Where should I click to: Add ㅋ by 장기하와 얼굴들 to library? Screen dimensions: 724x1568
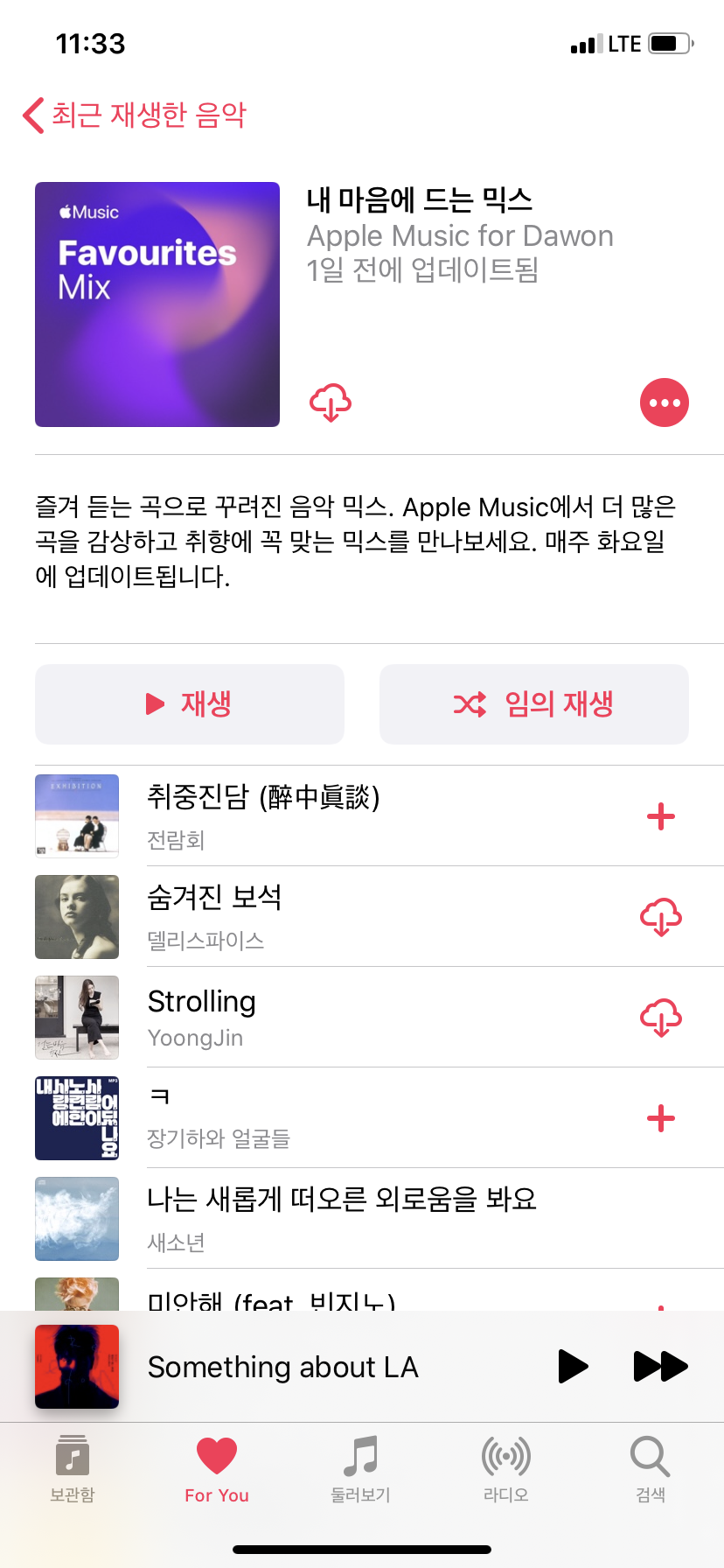pyautogui.click(x=662, y=1118)
